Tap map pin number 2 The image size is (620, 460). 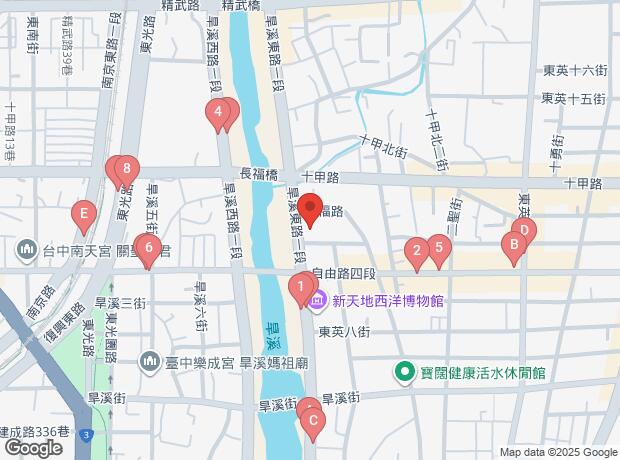coord(417,252)
